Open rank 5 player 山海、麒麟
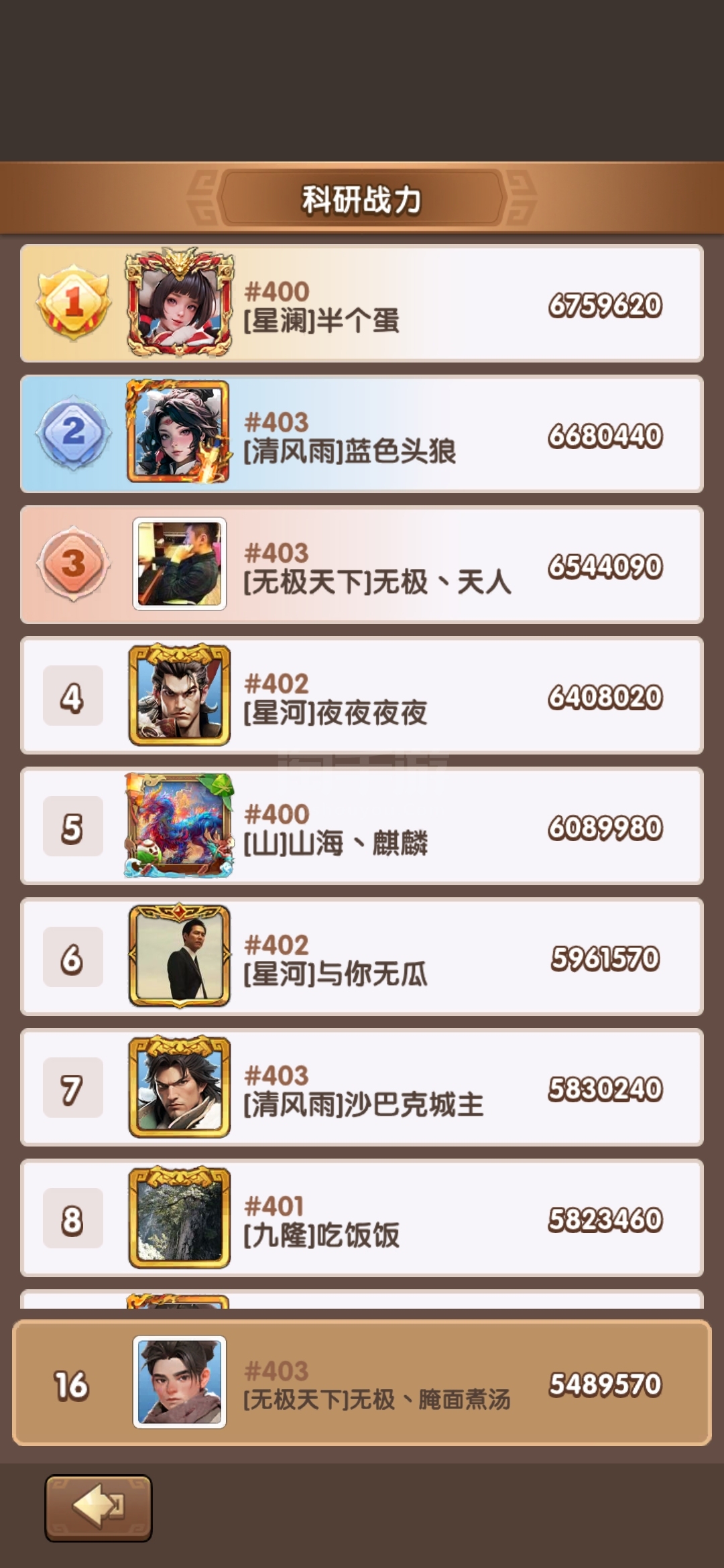This screenshot has height=1568, width=724. click(362, 826)
